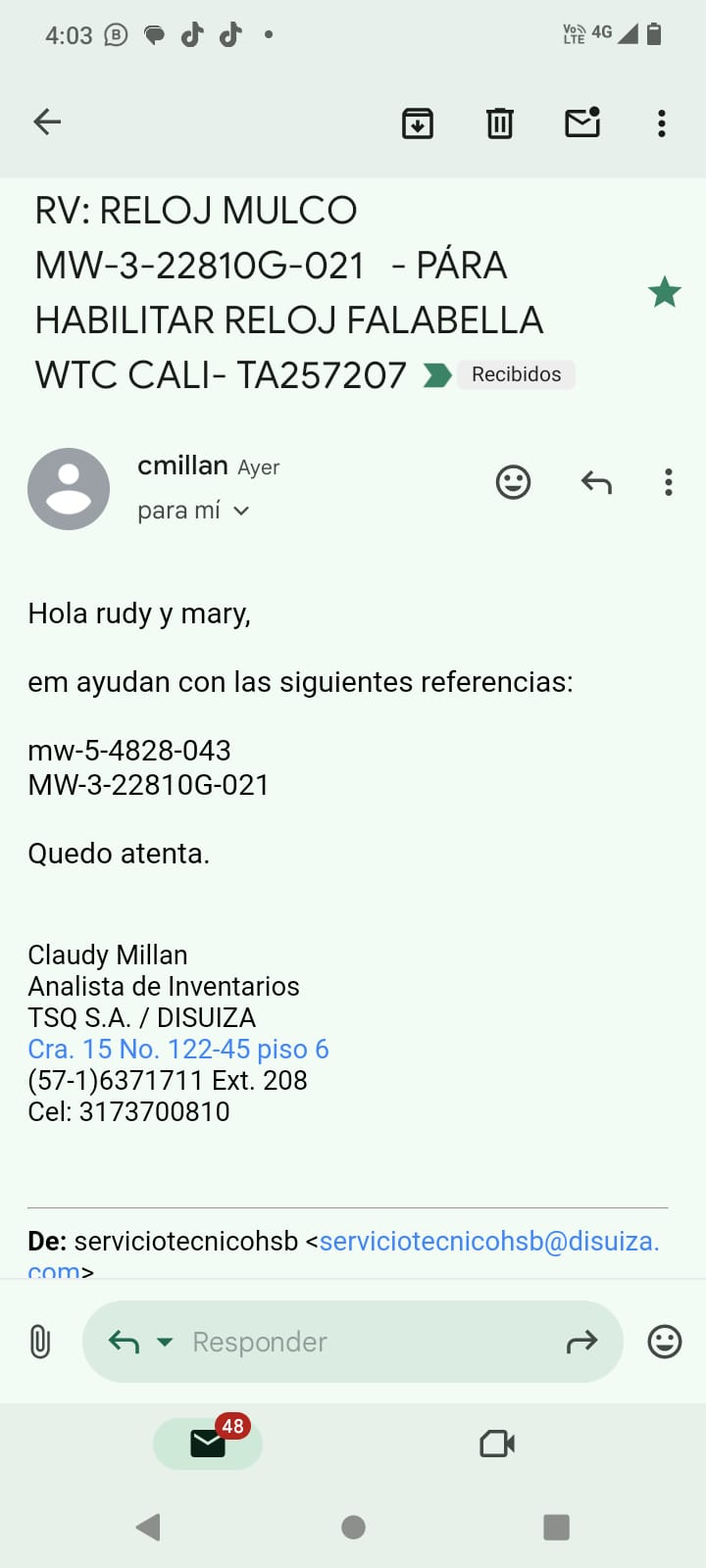Go back to the inbox list
The width and height of the screenshot is (706, 1568).
click(x=47, y=122)
